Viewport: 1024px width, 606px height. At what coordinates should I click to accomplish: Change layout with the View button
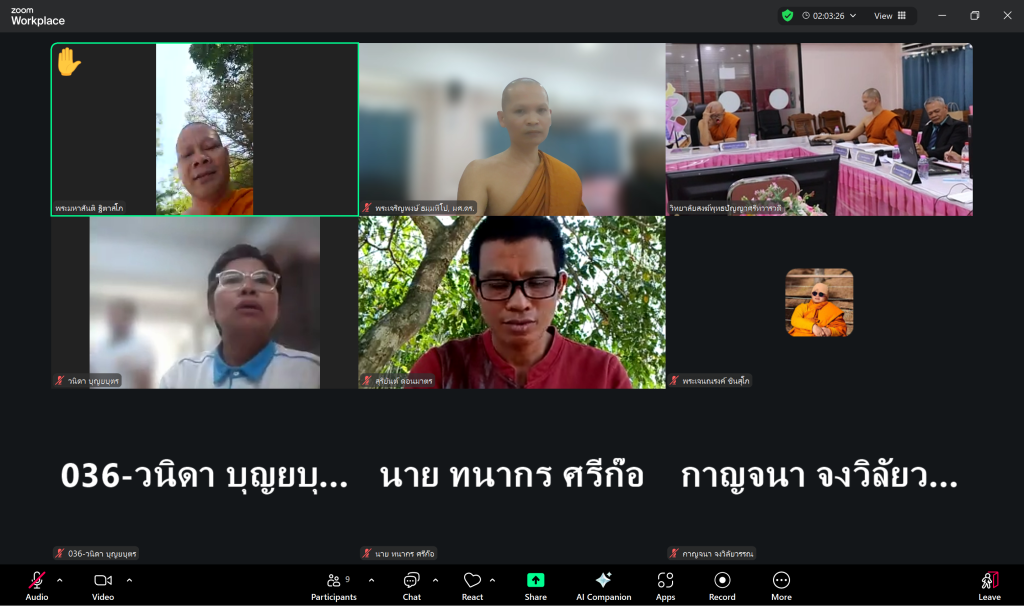(x=889, y=16)
